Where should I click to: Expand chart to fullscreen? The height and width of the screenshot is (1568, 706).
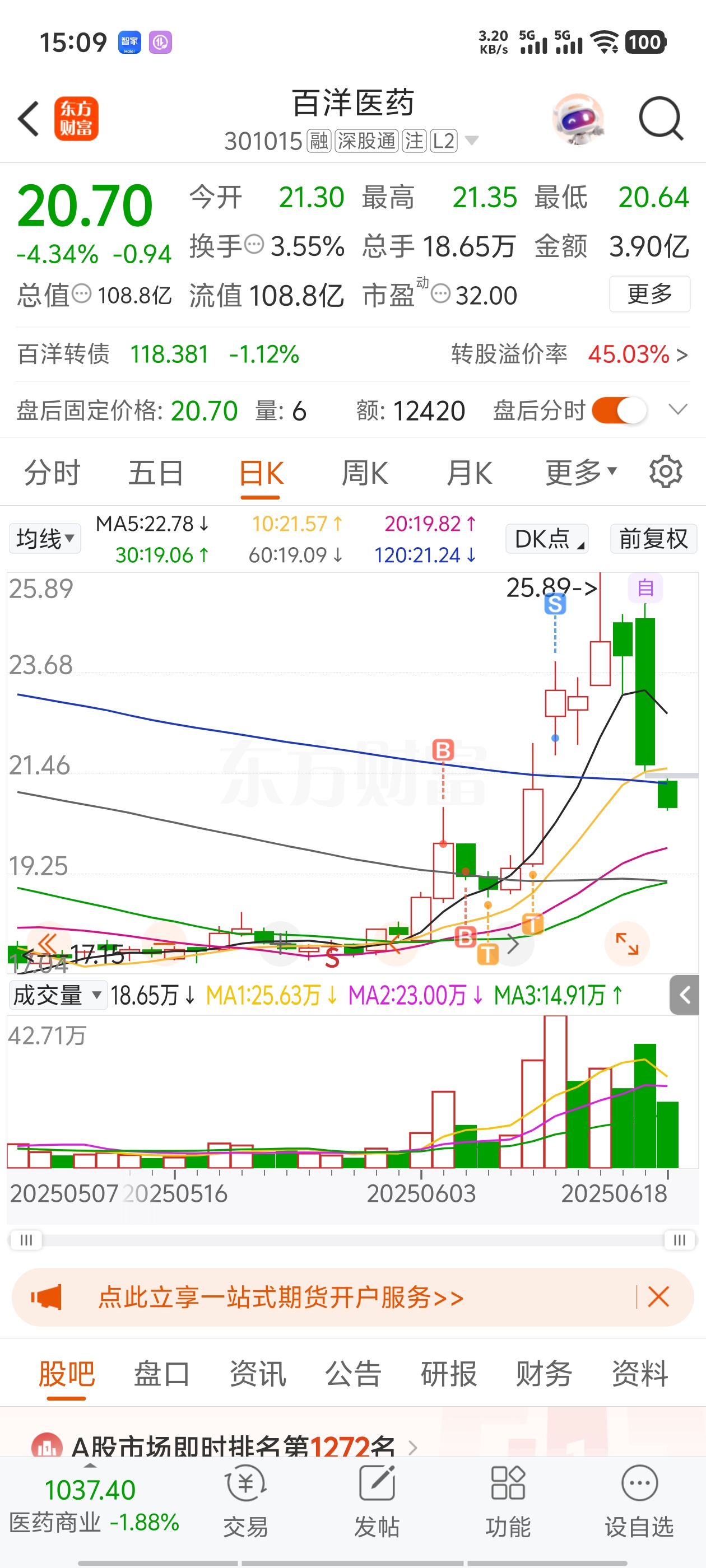627,944
